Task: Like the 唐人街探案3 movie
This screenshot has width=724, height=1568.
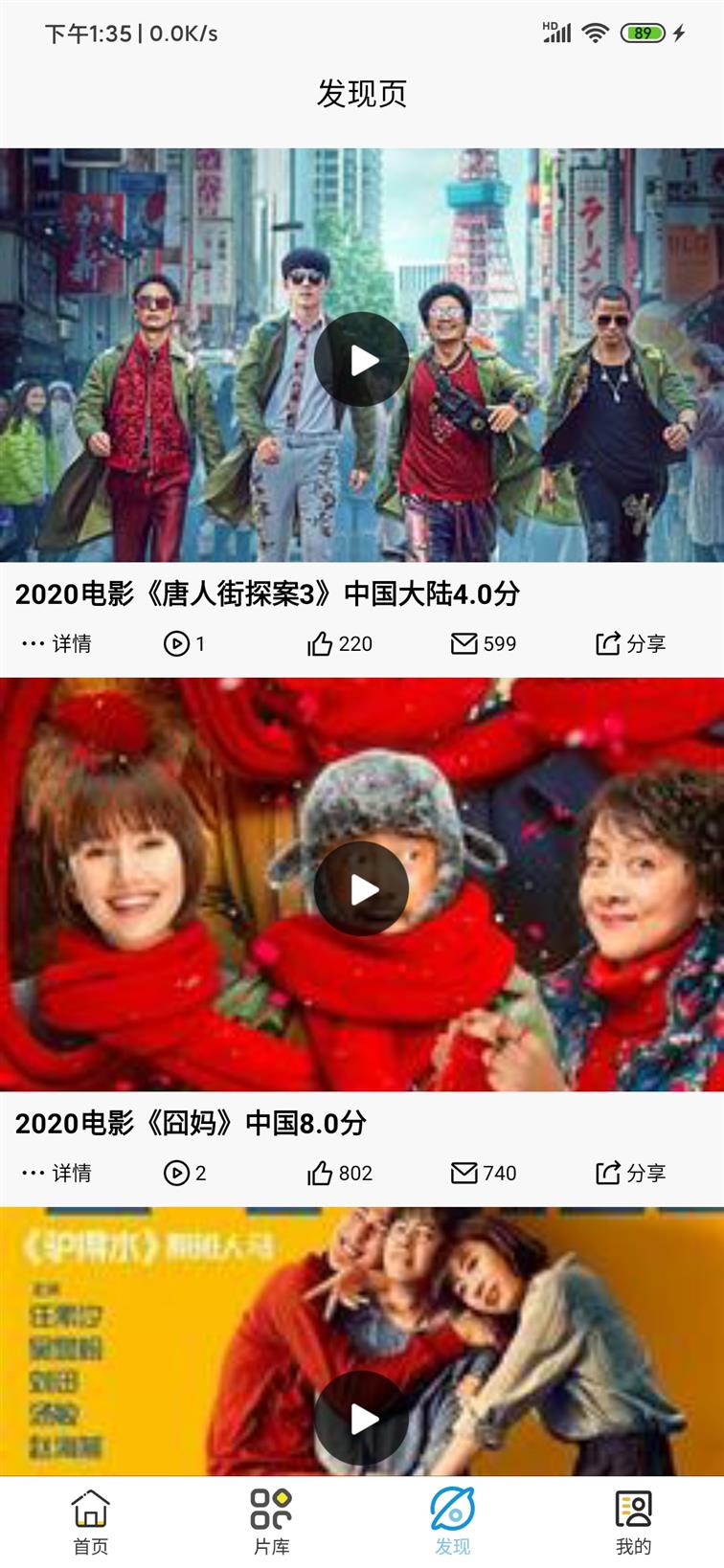Action: 340,643
